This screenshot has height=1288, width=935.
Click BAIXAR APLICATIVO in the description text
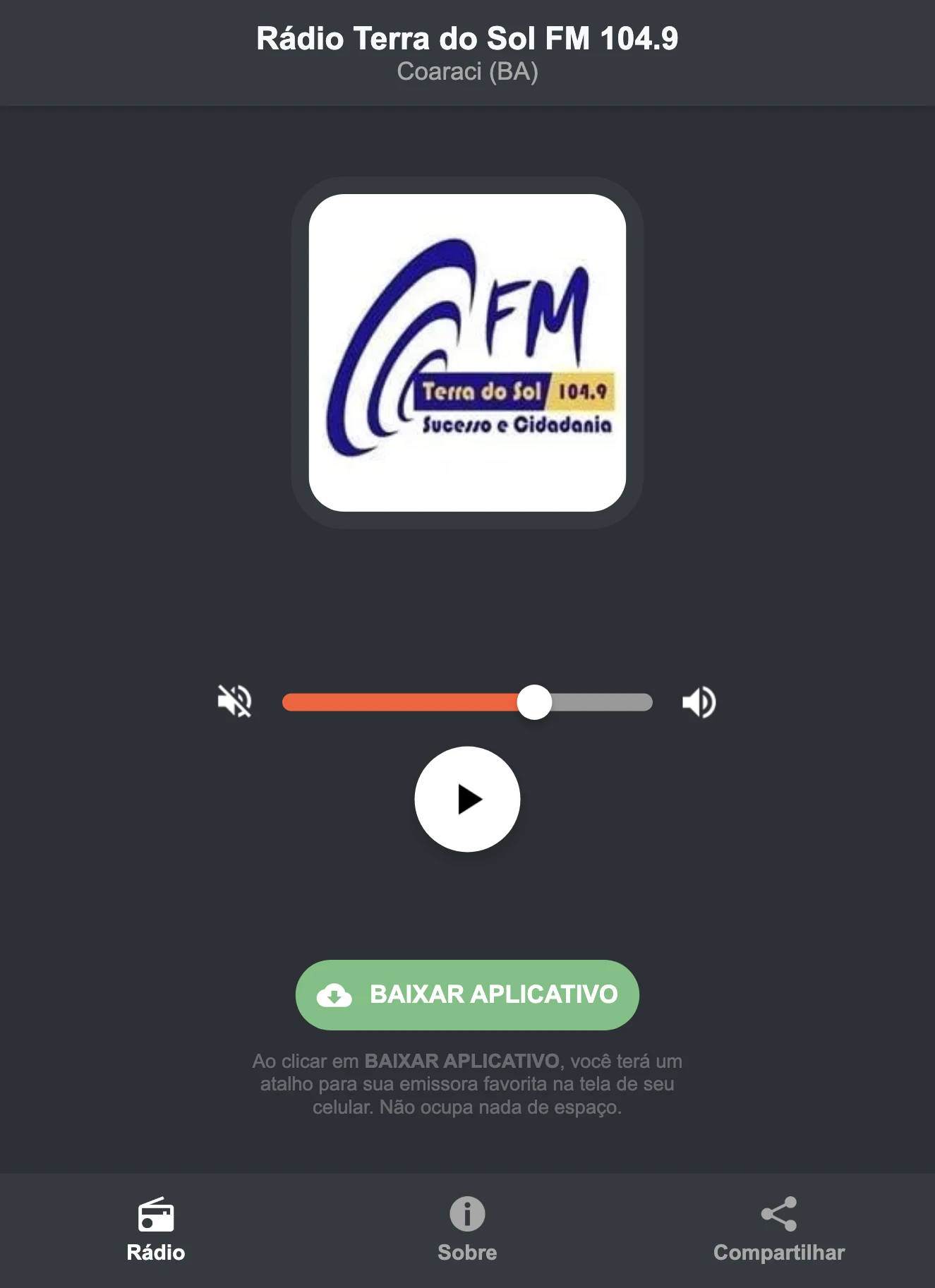tap(462, 1061)
